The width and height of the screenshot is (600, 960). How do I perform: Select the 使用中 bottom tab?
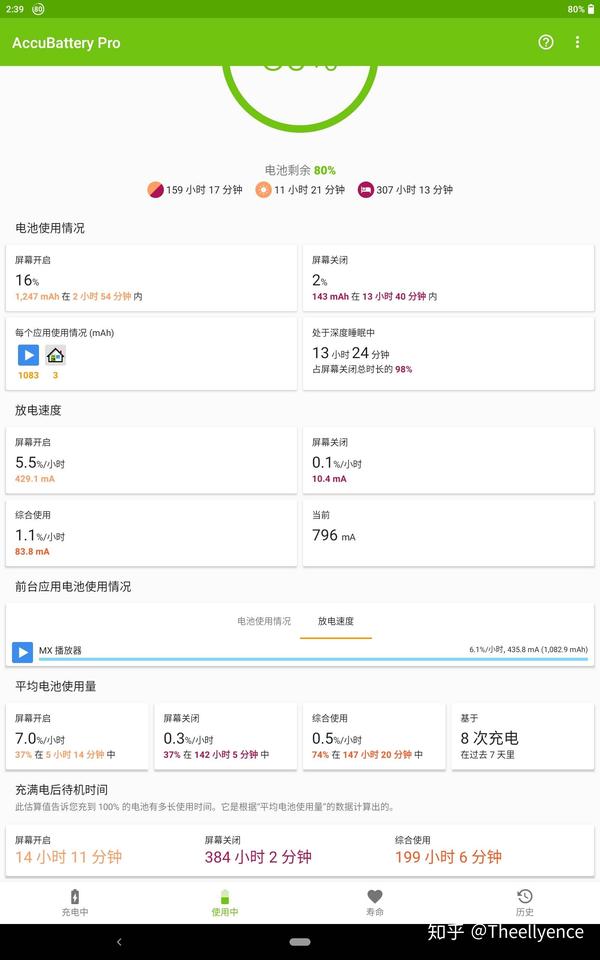[225, 902]
